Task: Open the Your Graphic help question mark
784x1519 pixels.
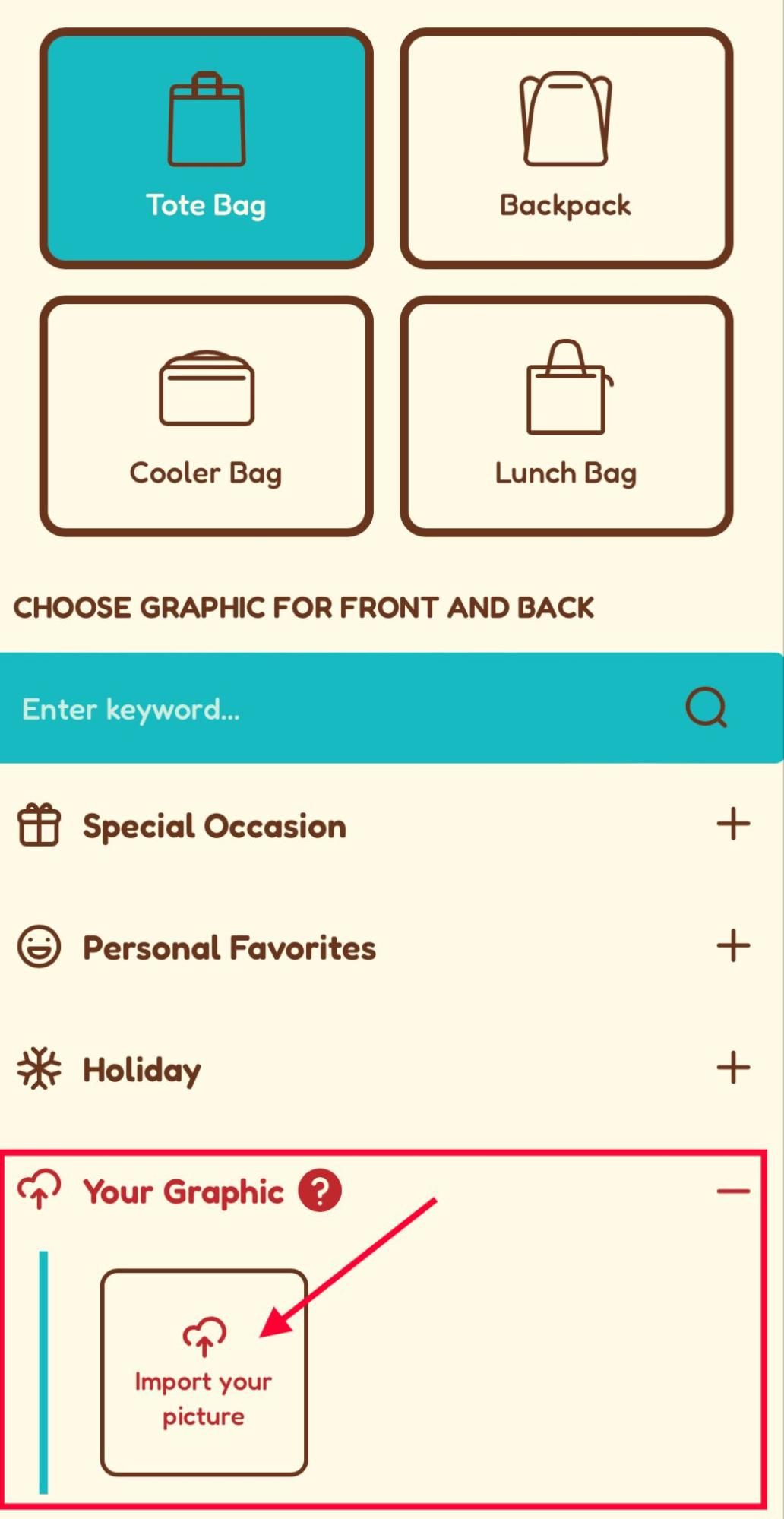Action: (320, 1191)
